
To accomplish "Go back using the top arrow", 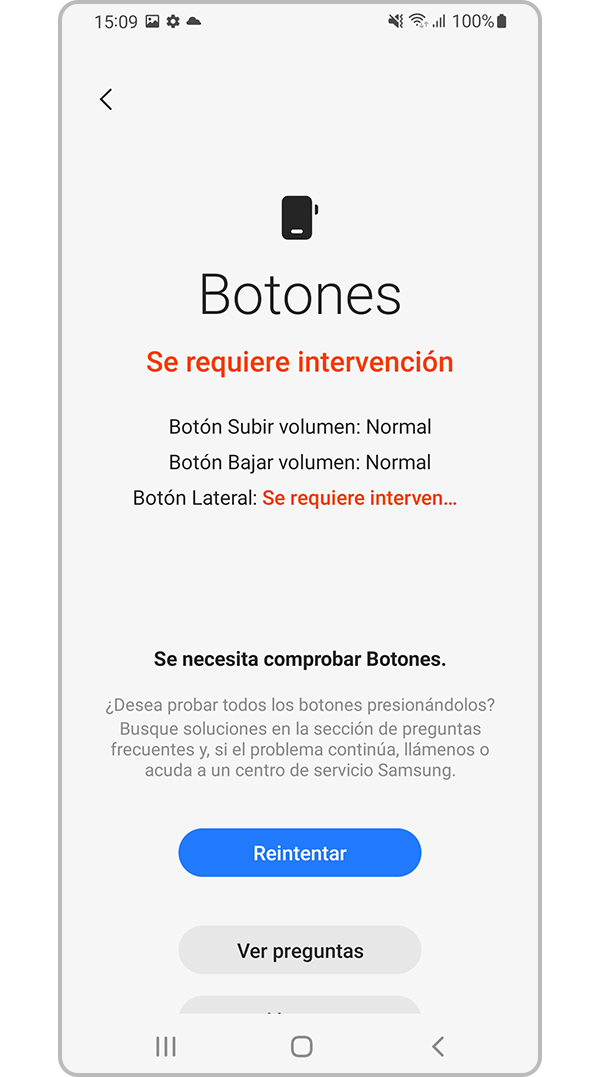I will pos(106,99).
